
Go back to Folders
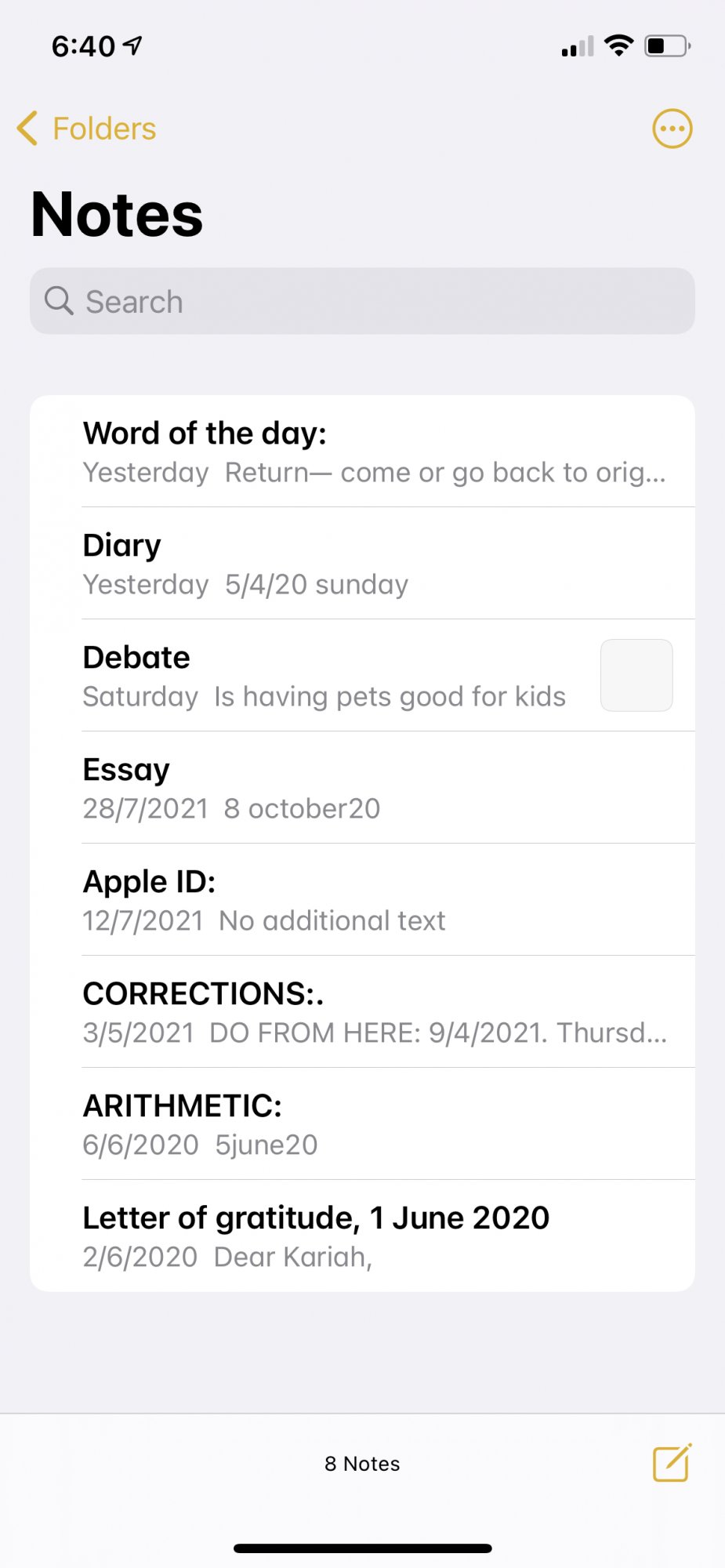click(87, 129)
